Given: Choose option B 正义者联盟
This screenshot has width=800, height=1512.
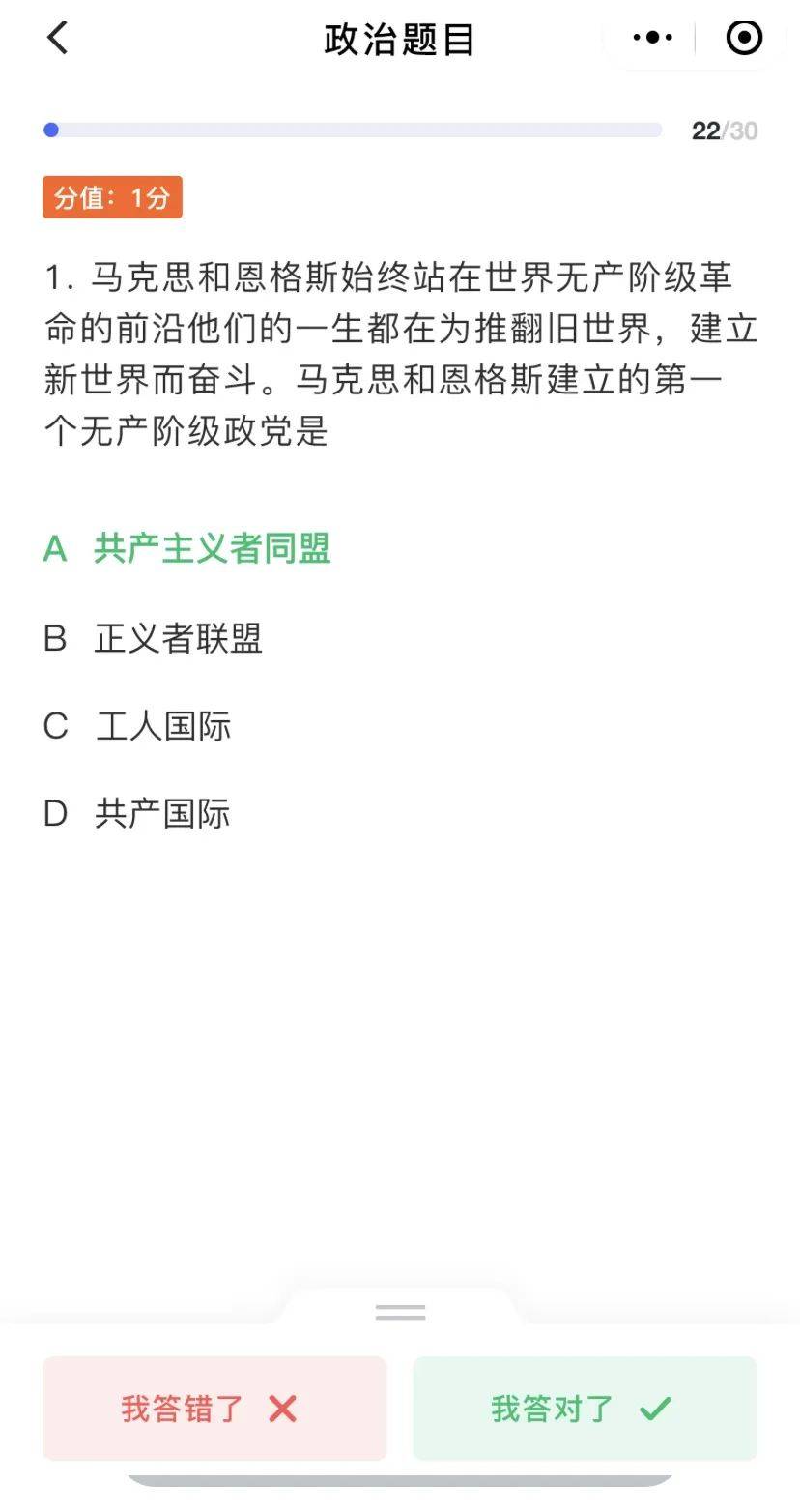Looking at the screenshot, I should pos(153,638).
